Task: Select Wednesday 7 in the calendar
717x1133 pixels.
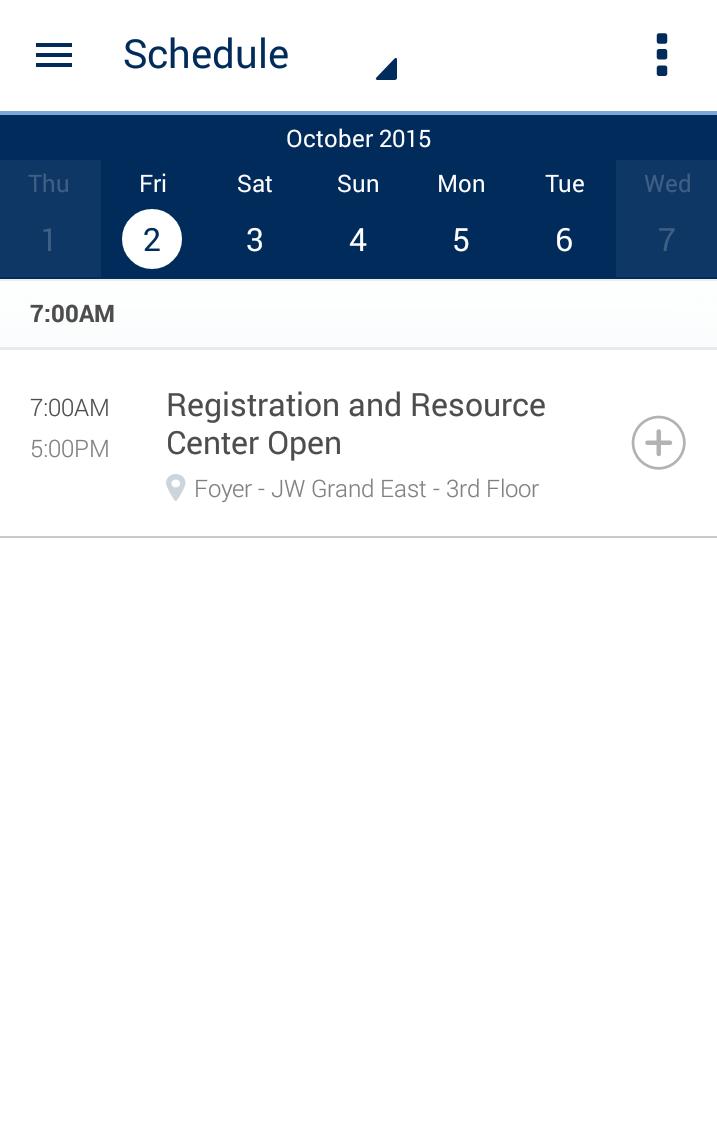Action: pyautogui.click(x=667, y=218)
